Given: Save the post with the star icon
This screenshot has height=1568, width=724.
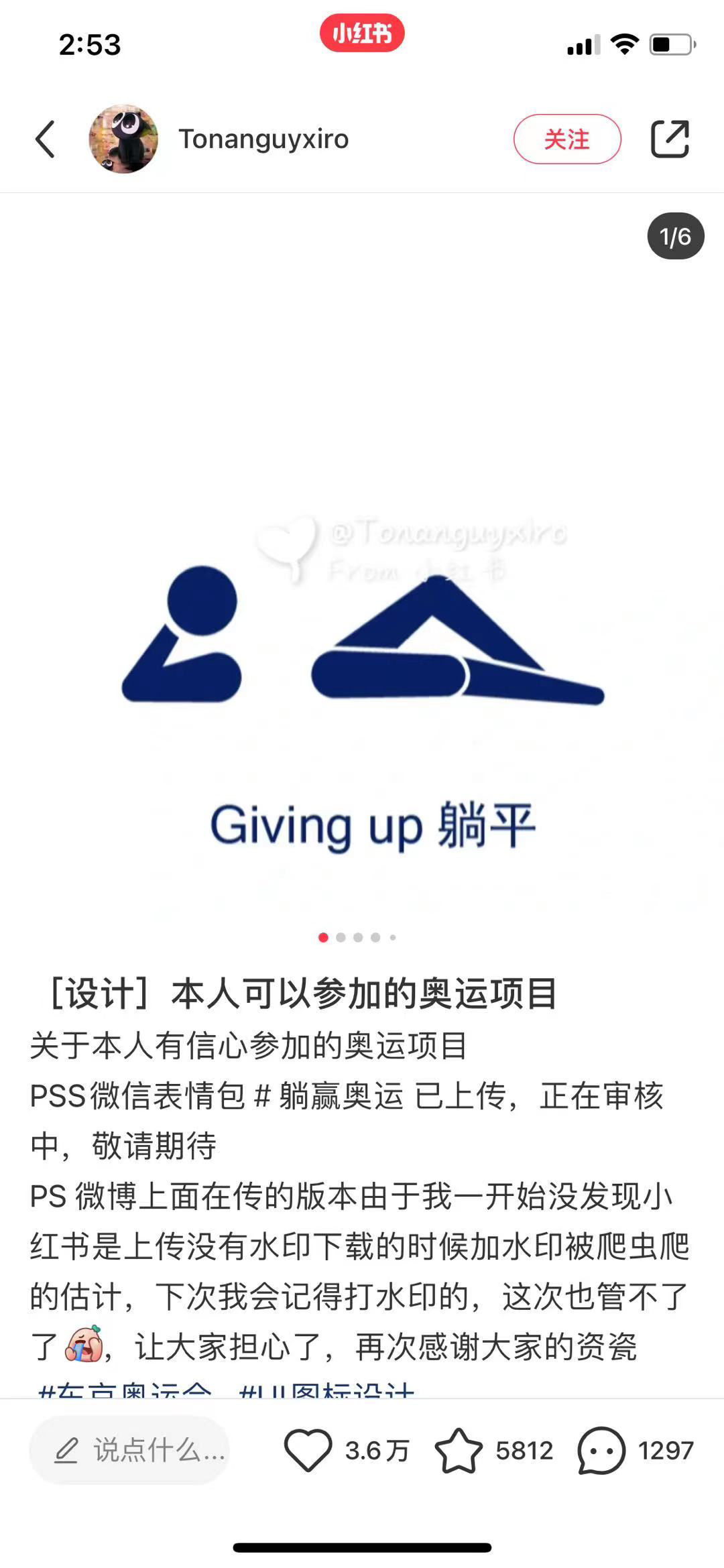Looking at the screenshot, I should tap(459, 1451).
